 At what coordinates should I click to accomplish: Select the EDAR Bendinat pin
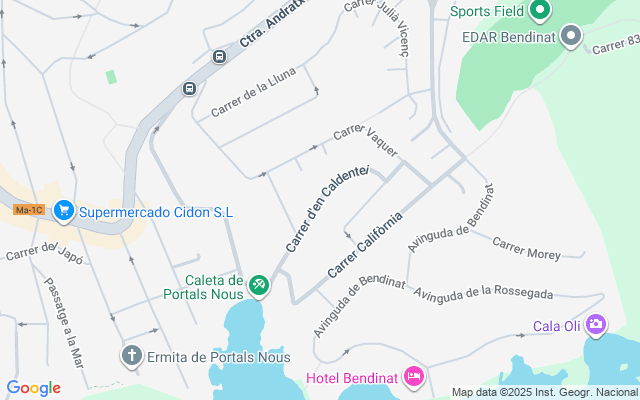(571, 38)
